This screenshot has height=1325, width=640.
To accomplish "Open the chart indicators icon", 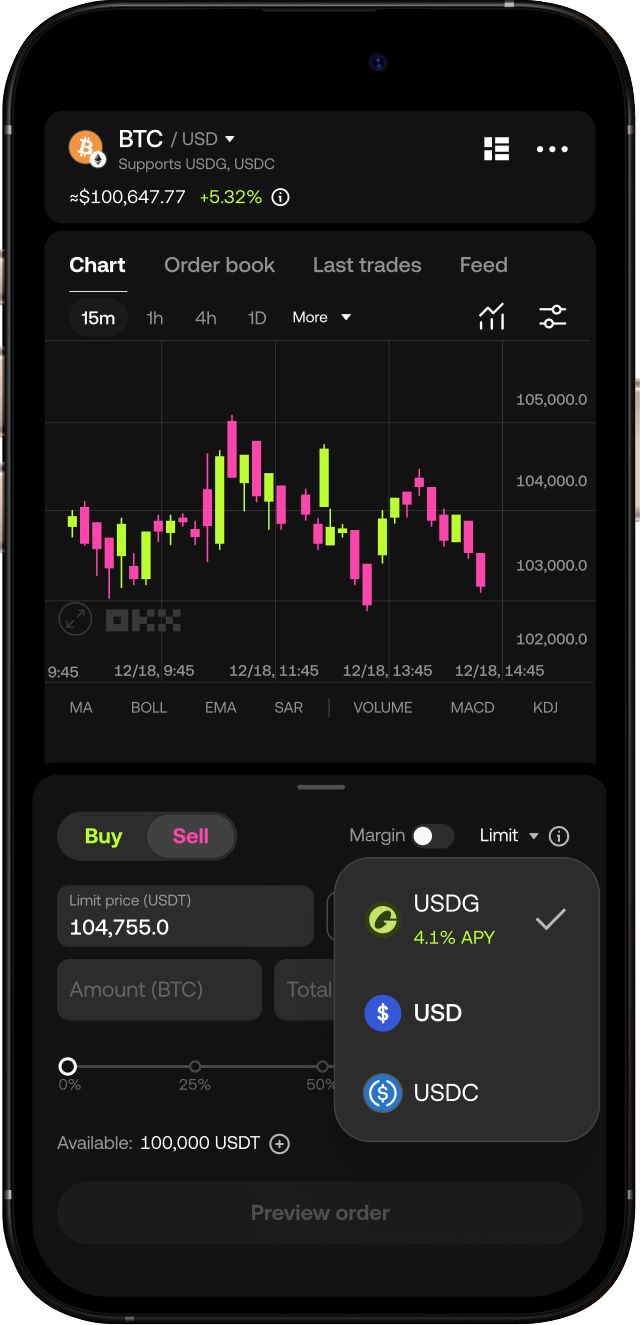I will pyautogui.click(x=492, y=317).
